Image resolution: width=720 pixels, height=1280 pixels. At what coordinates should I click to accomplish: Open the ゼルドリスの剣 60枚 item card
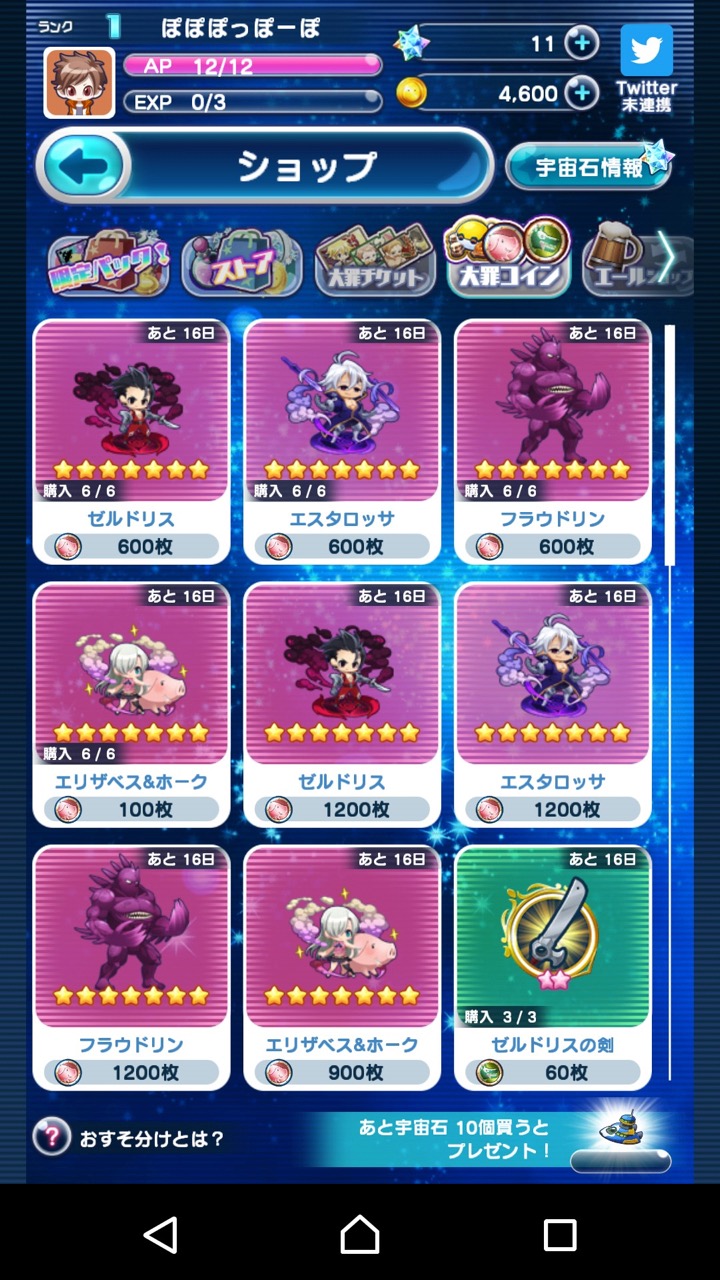[553, 966]
